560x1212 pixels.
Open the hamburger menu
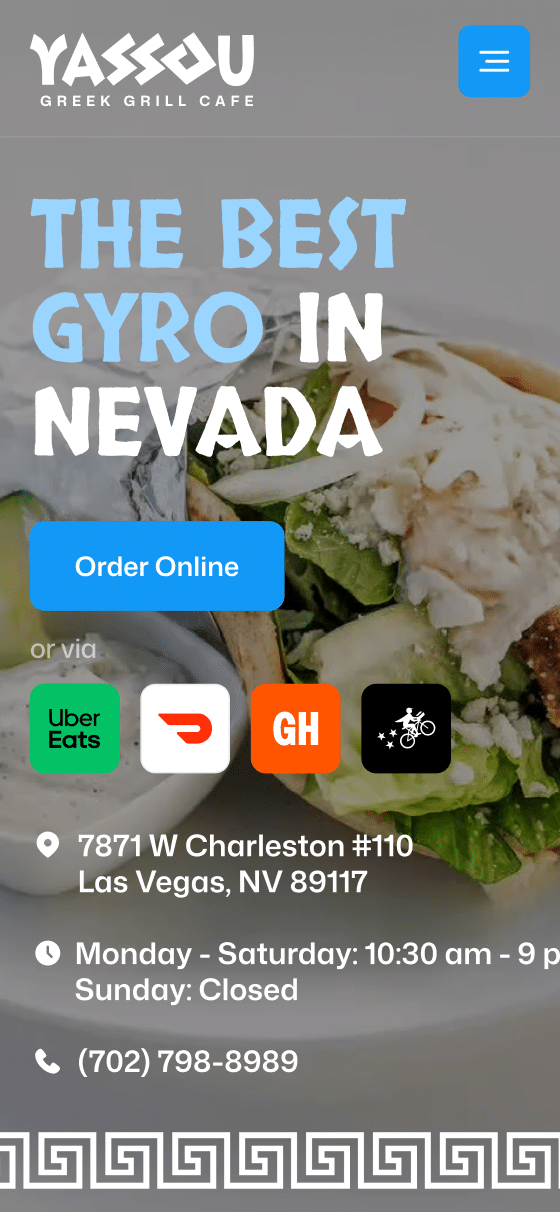[494, 61]
